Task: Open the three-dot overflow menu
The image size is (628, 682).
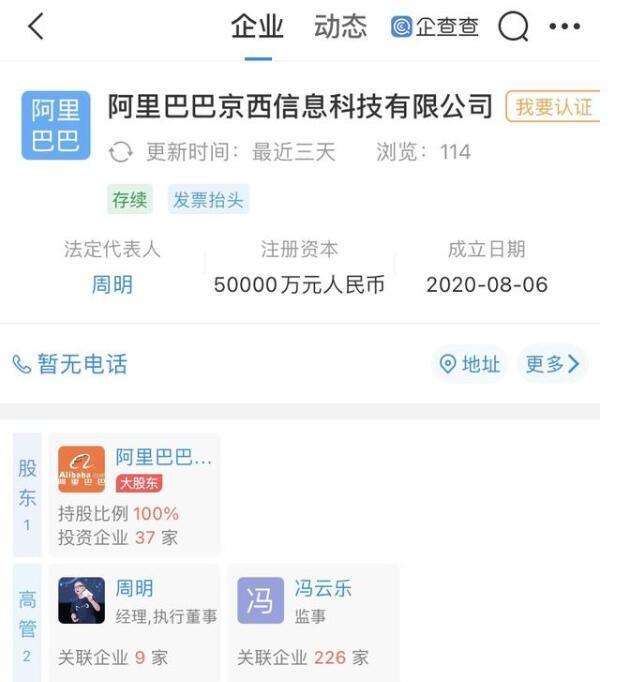Action: click(x=564, y=29)
